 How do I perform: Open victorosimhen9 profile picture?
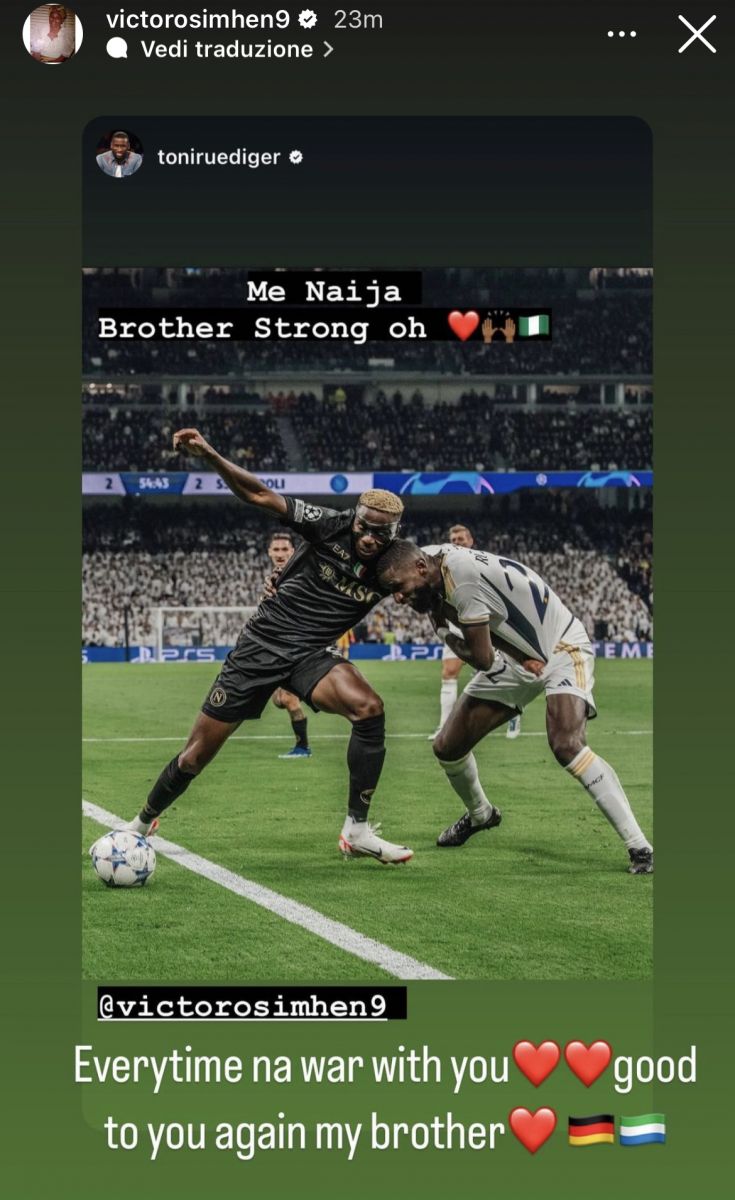click(x=52, y=34)
